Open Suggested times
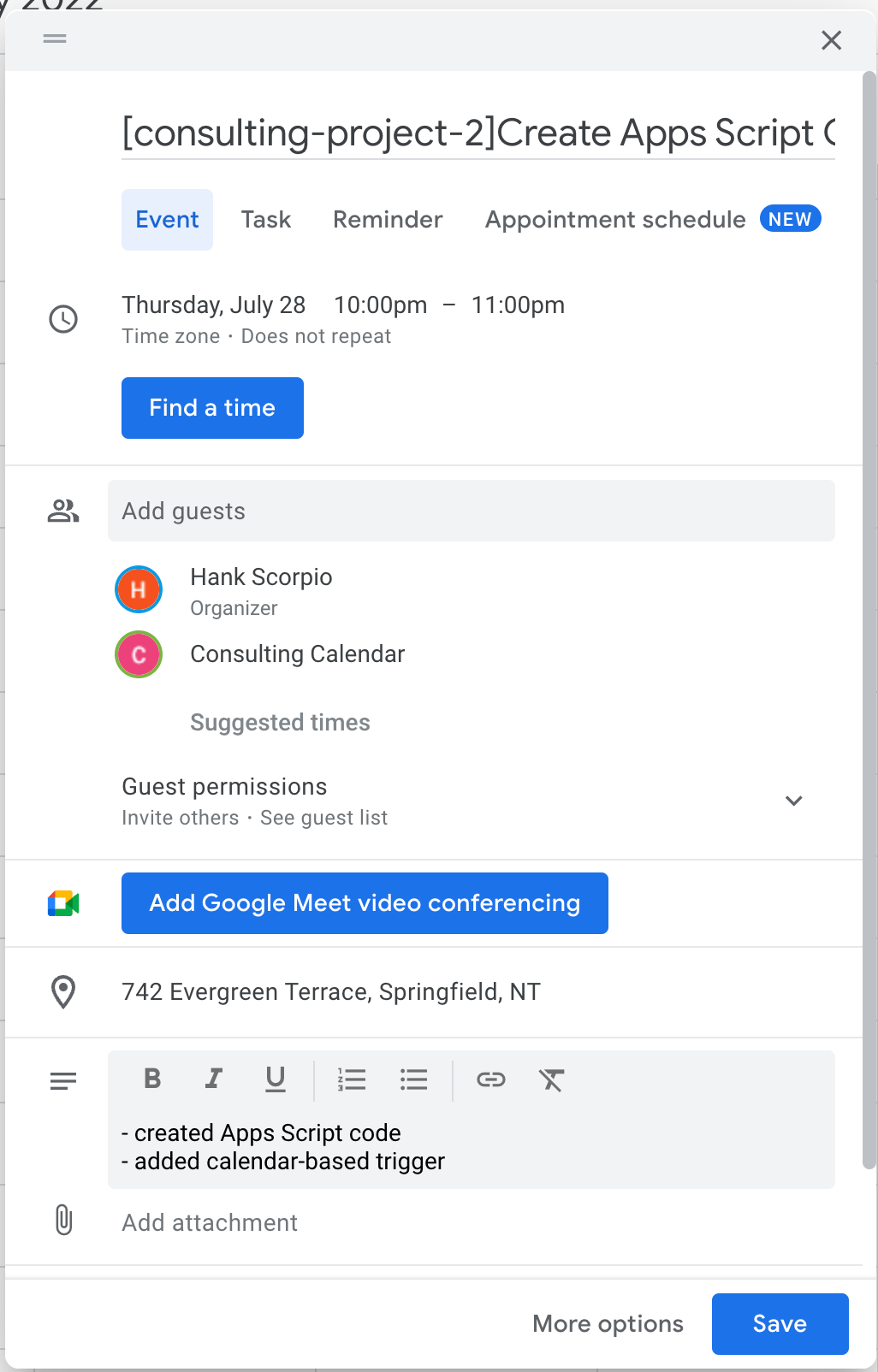The height and width of the screenshot is (1372, 878). pyautogui.click(x=280, y=723)
